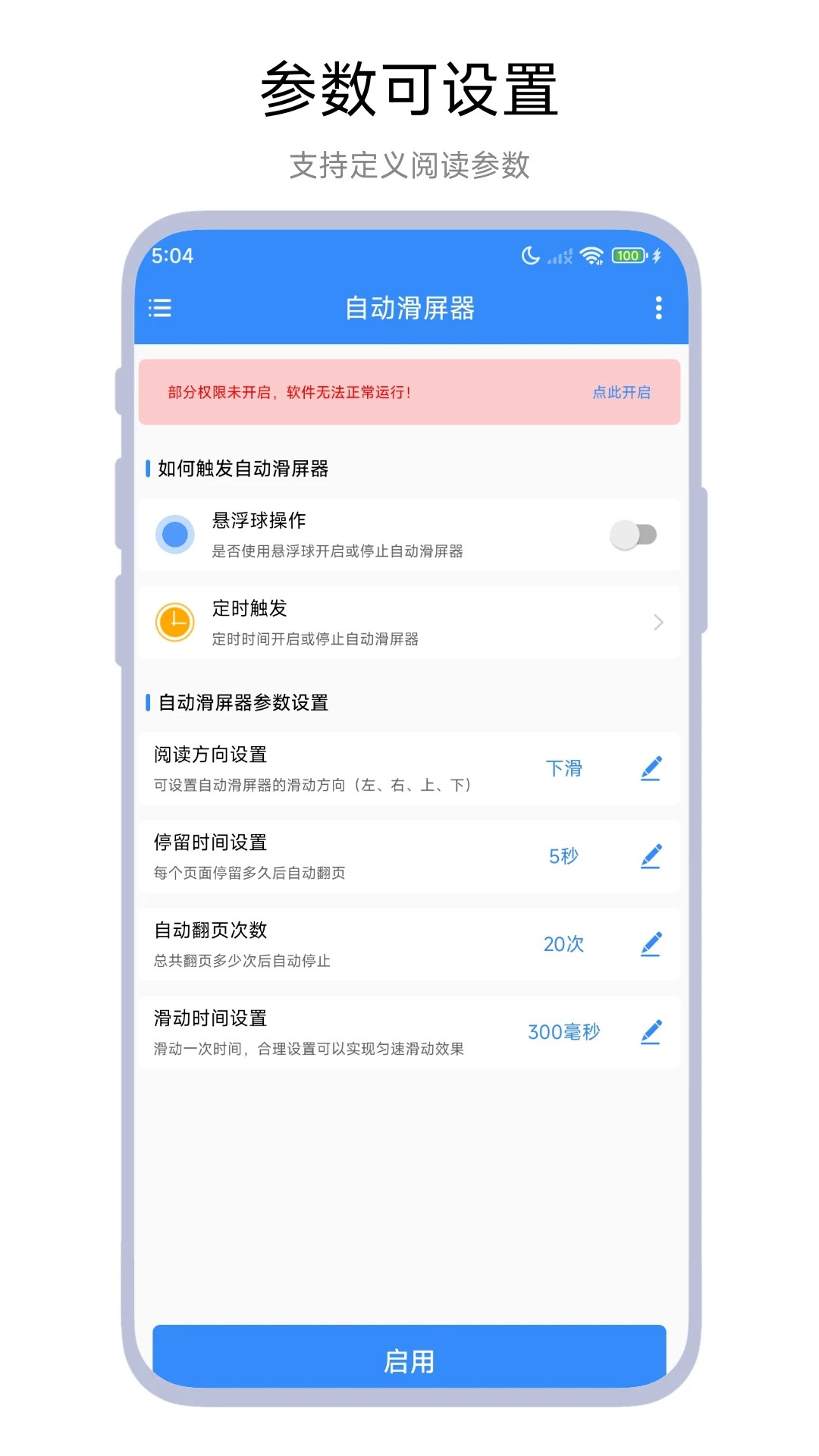Edit the stay time using pencil icon
Image resolution: width=819 pixels, height=1456 pixels.
tap(651, 856)
